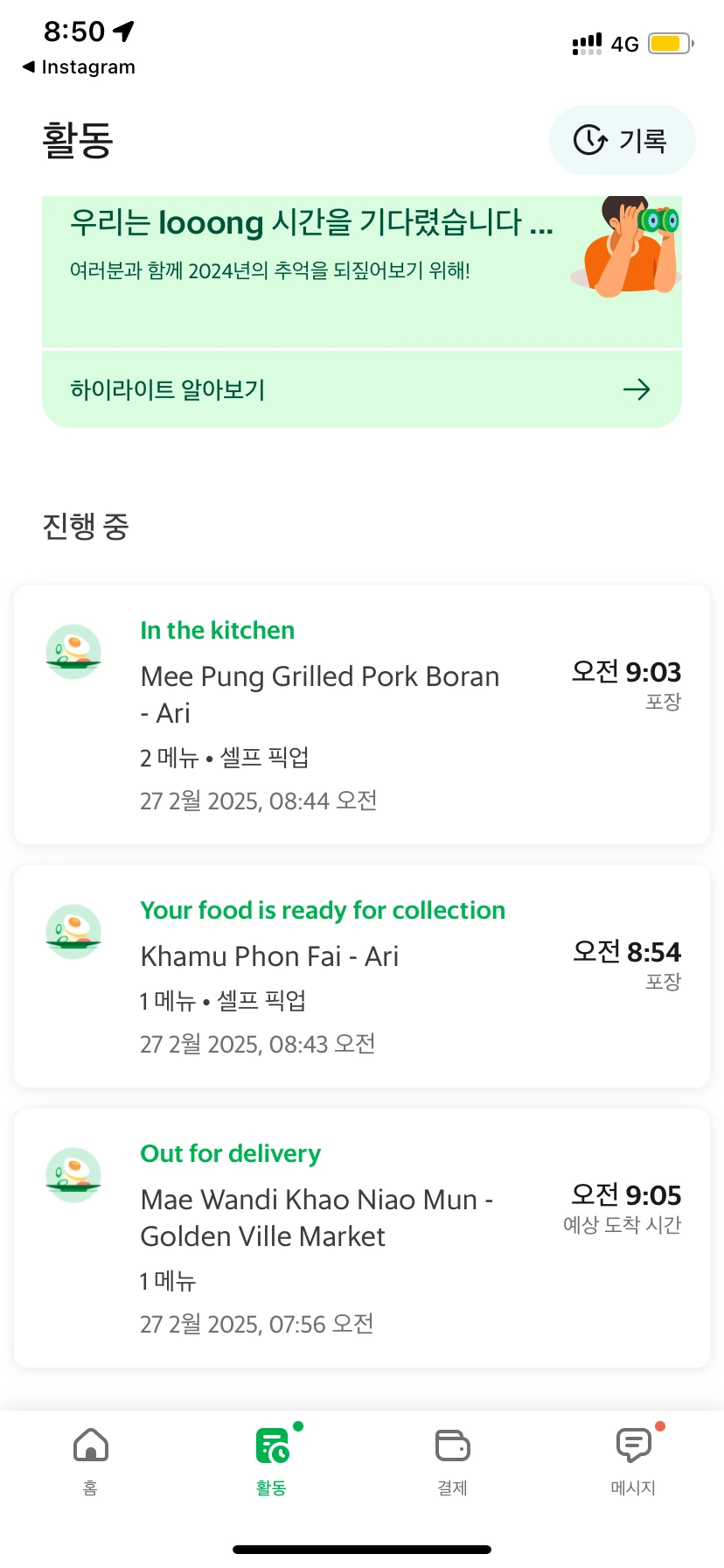Viewport: 724px width, 1568px height.
Task: Open the 기록 history button
Action: click(x=622, y=140)
